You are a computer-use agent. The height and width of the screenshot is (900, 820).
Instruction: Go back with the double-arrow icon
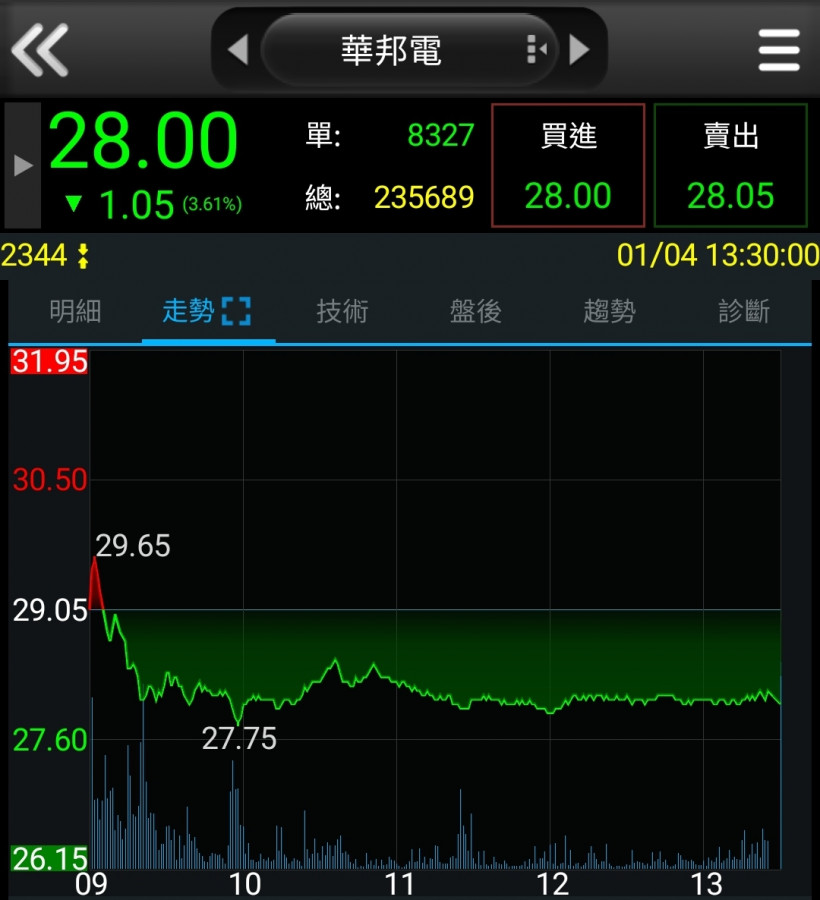(x=40, y=48)
